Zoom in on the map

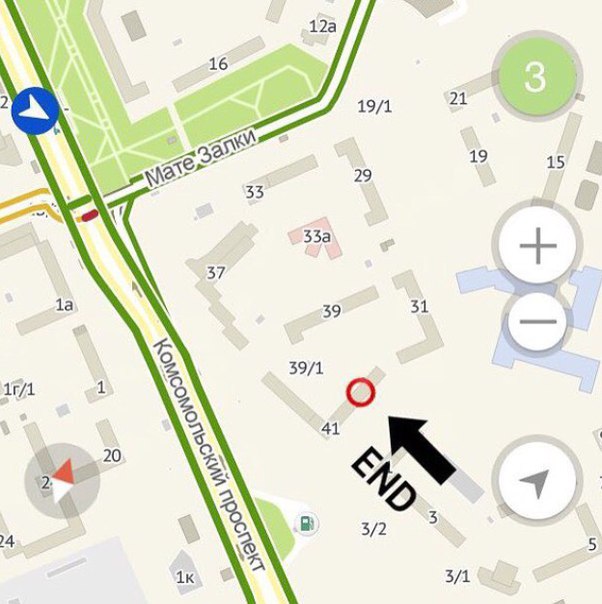538,246
